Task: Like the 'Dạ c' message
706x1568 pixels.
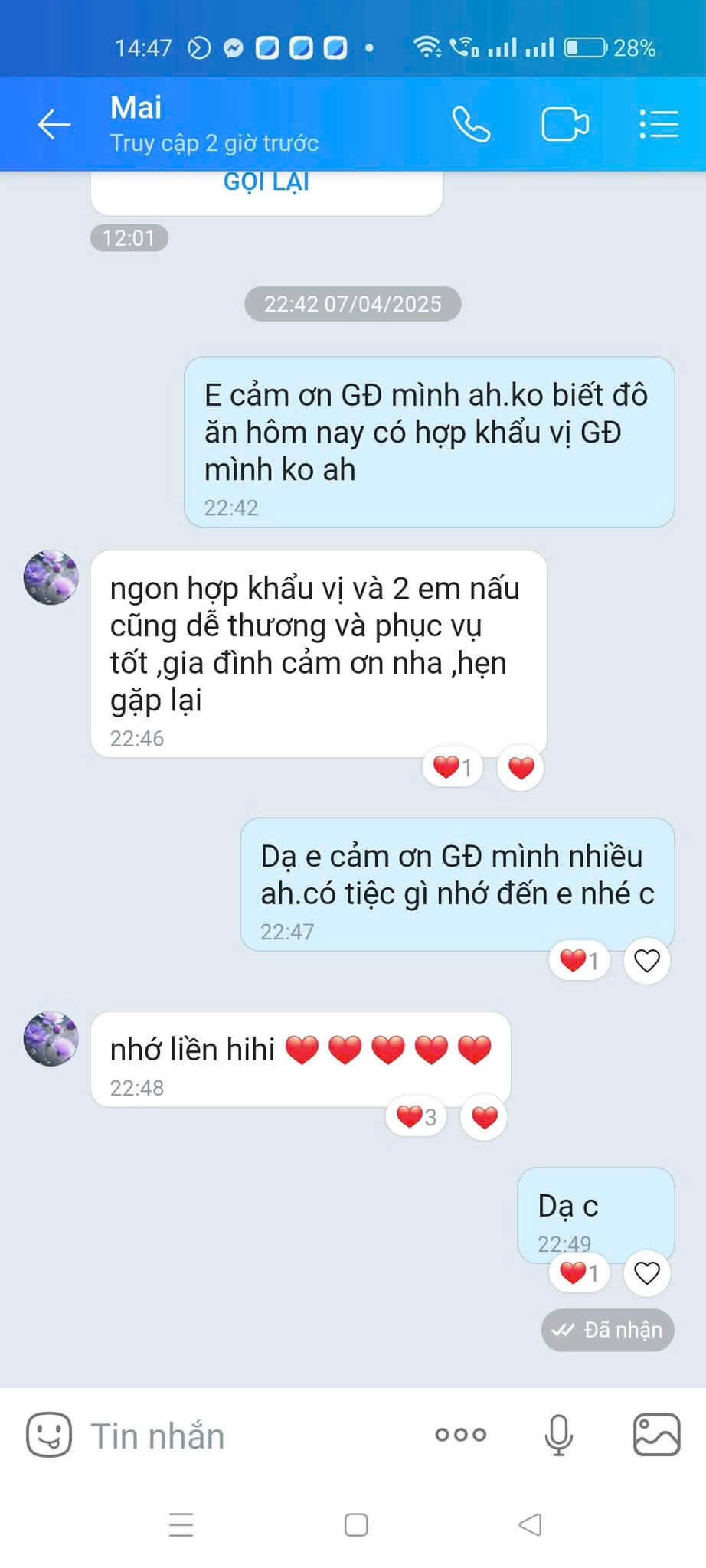Action: click(x=647, y=1273)
